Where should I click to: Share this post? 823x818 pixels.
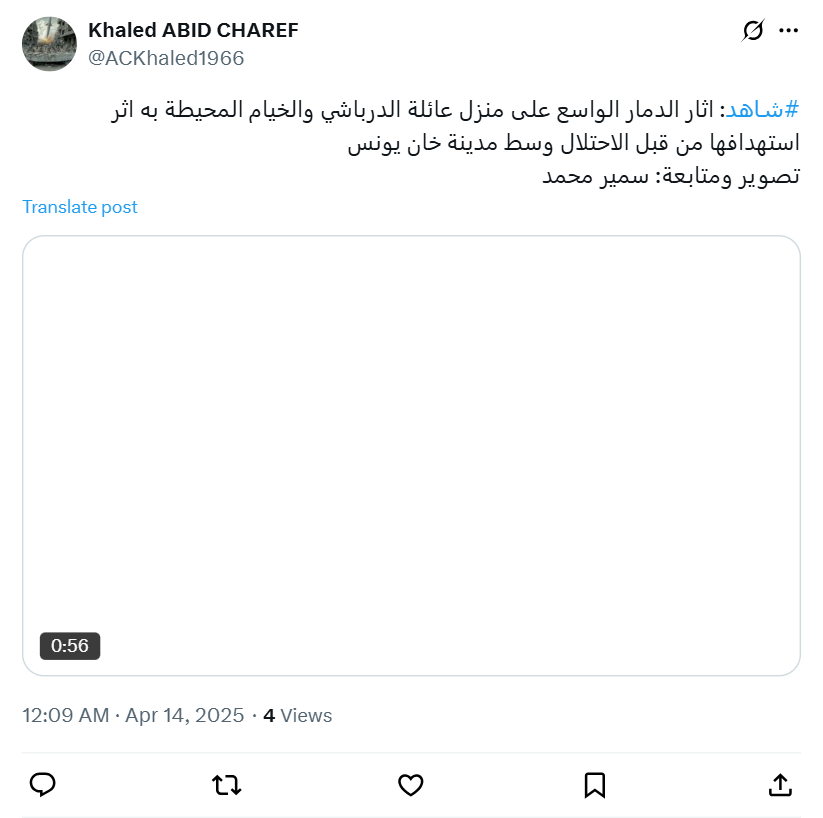click(780, 785)
